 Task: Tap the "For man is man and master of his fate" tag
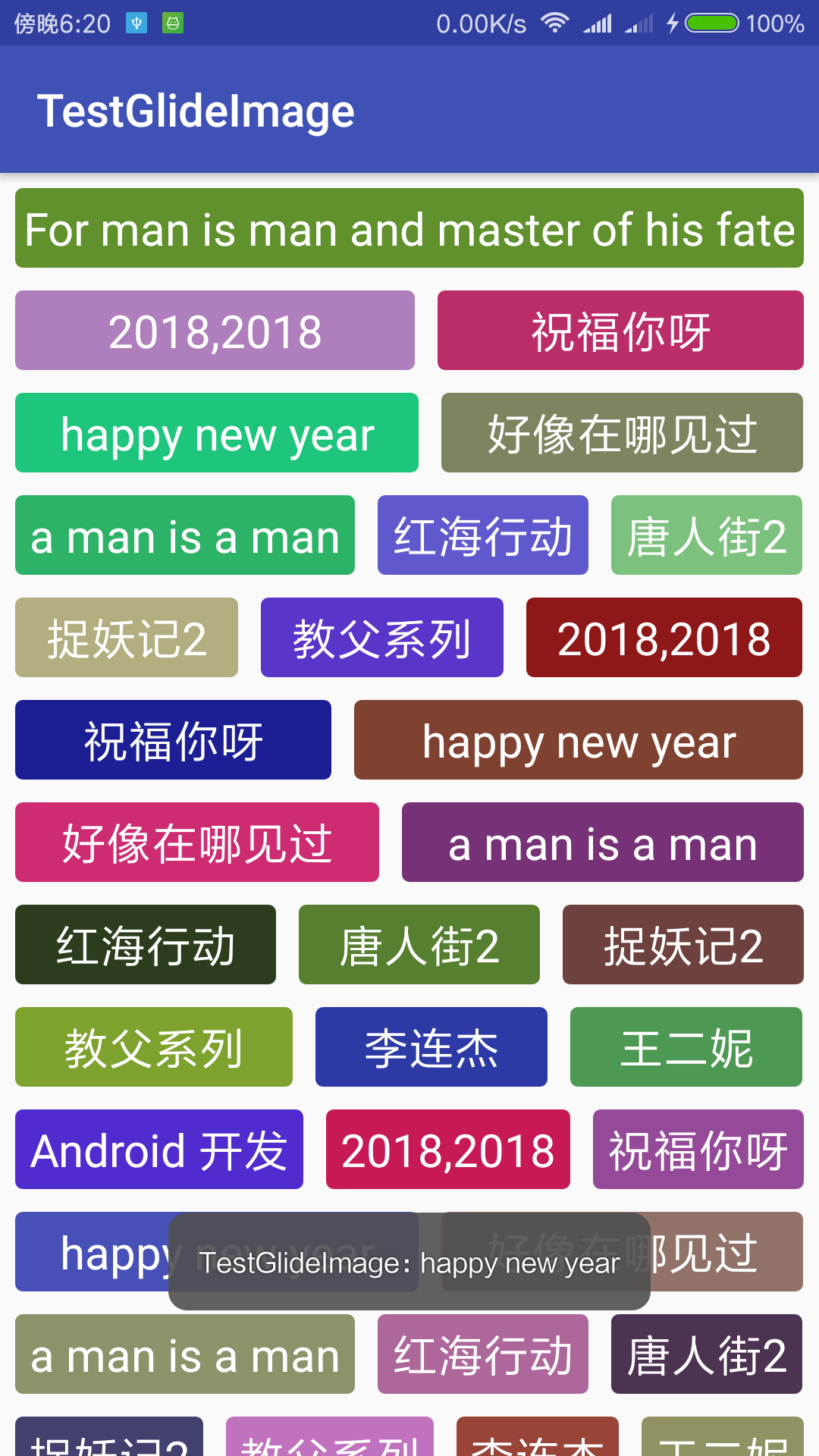[x=409, y=228]
